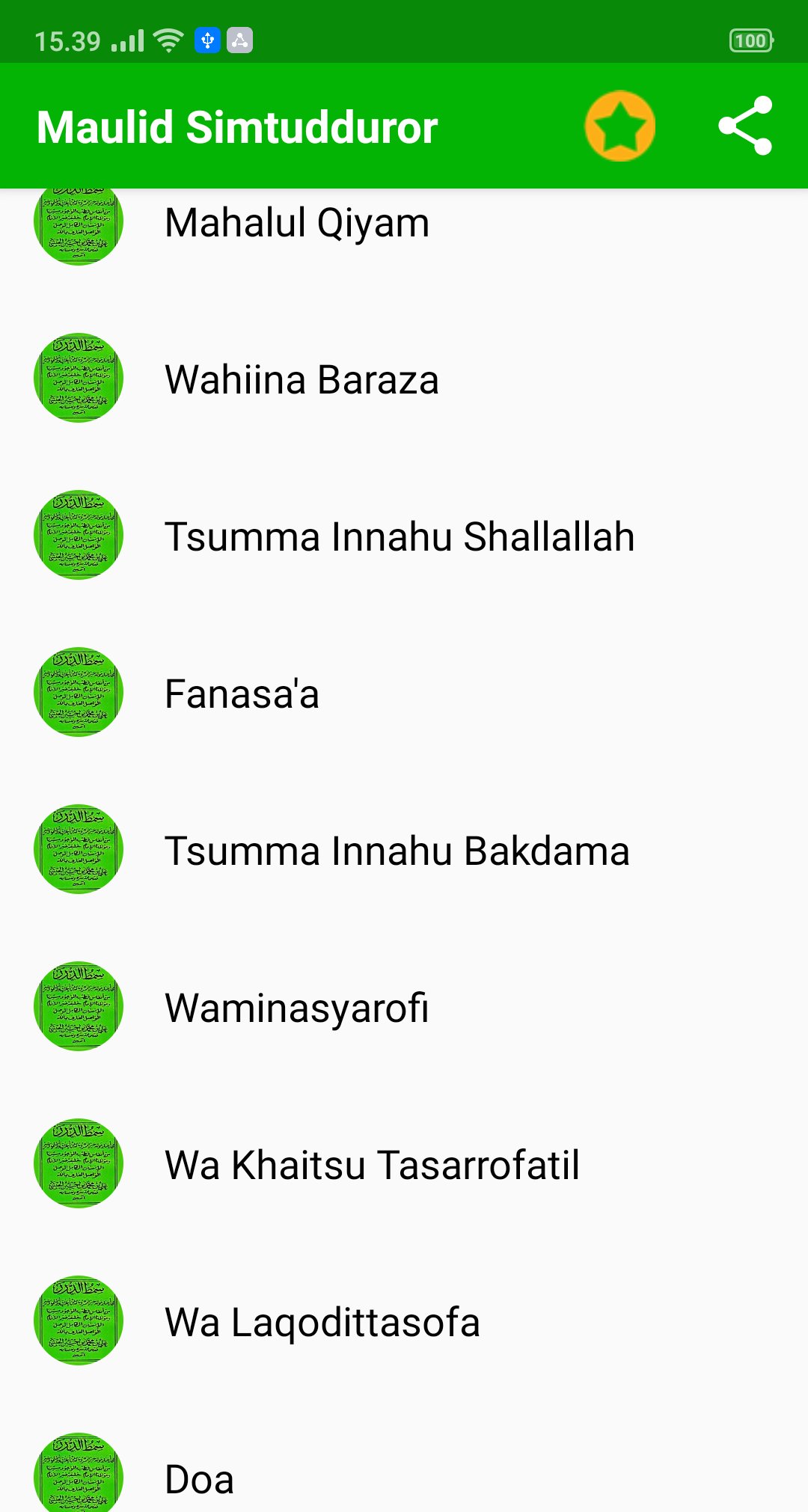Open Wa Khaitsu Tasarrofatil track

click(x=372, y=1165)
